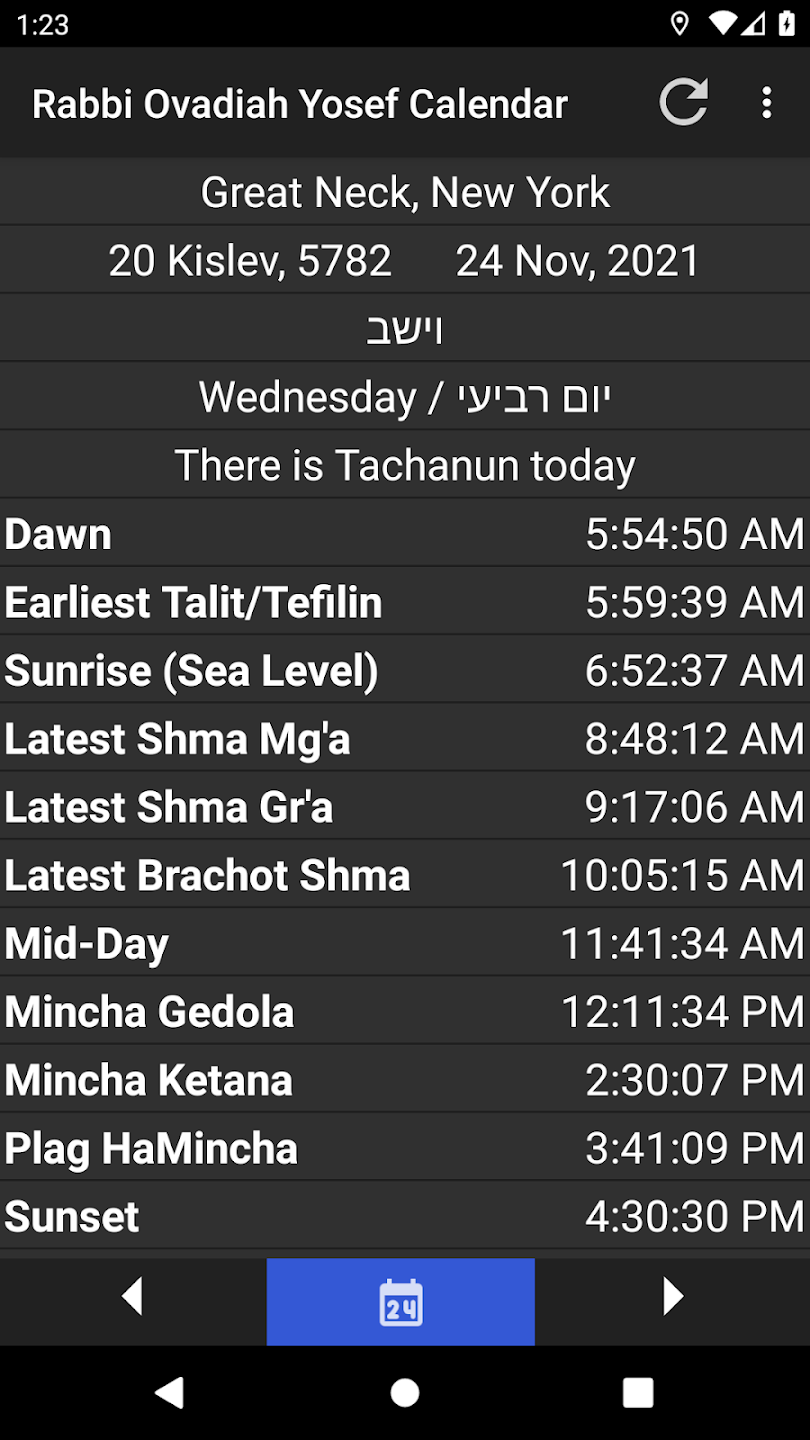Viewport: 810px width, 1440px height.
Task: Go to the system home screen
Action: pos(405,1392)
